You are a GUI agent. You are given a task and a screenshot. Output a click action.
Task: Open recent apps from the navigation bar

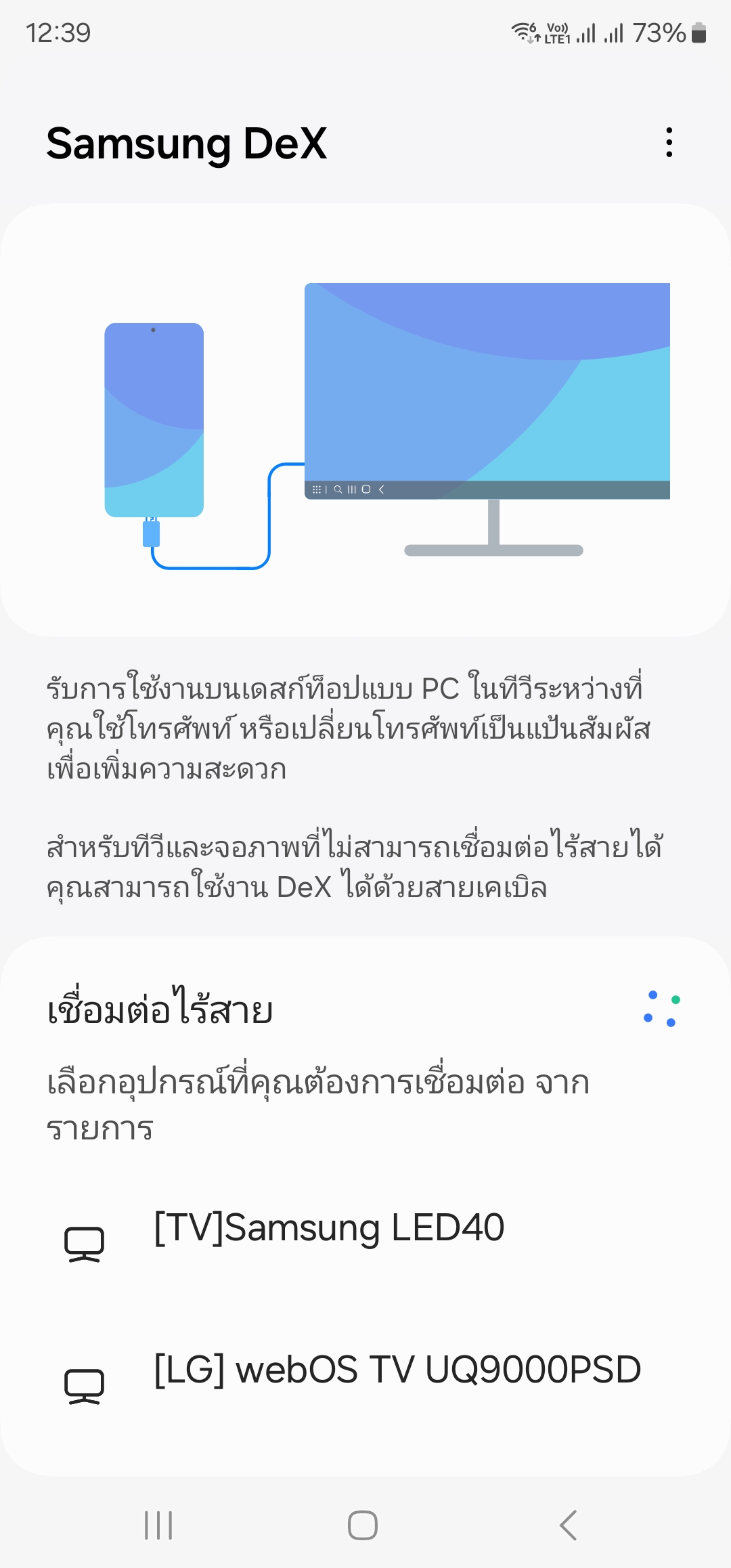[x=159, y=1525]
